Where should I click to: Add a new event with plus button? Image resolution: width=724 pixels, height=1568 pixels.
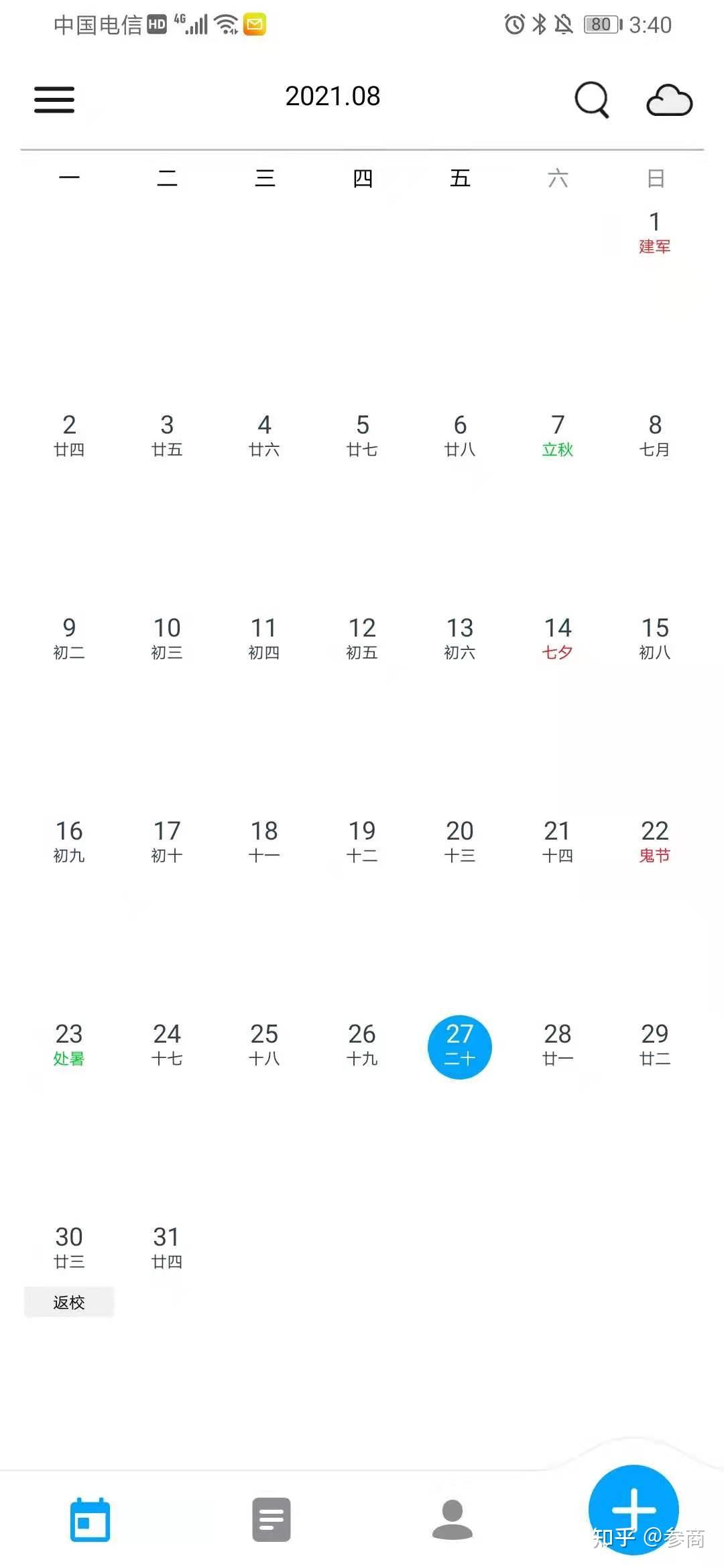click(633, 1509)
